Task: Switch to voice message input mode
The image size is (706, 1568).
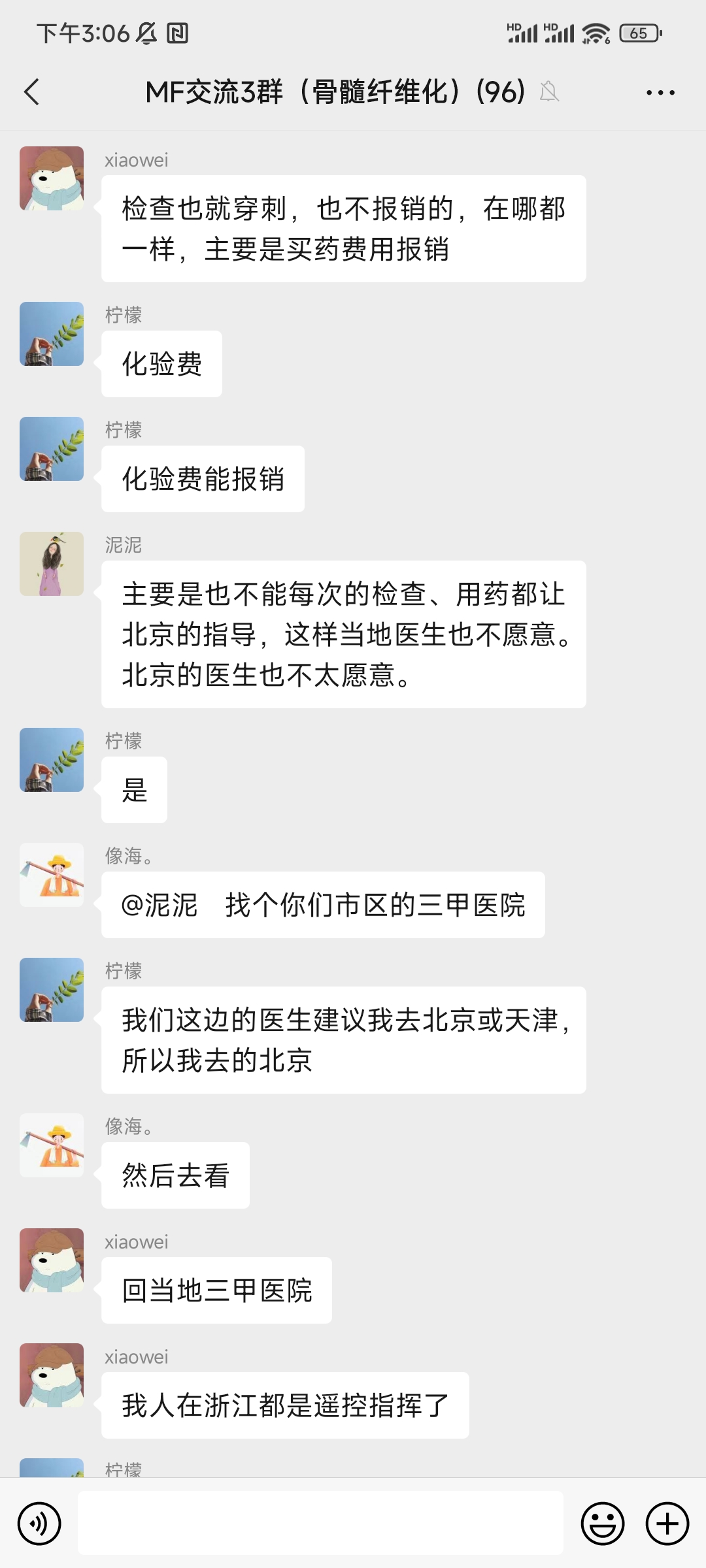Action: 41,1522
